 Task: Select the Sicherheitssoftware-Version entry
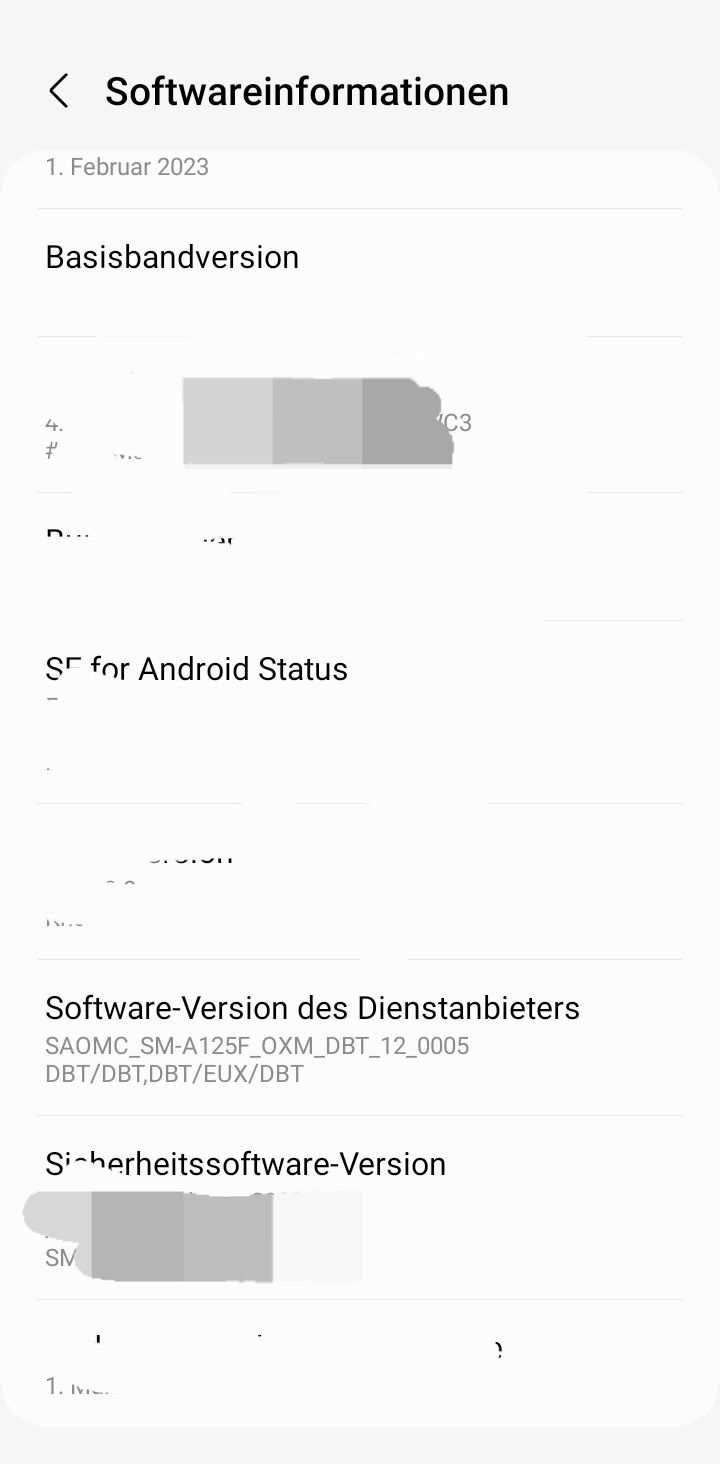point(246,1164)
